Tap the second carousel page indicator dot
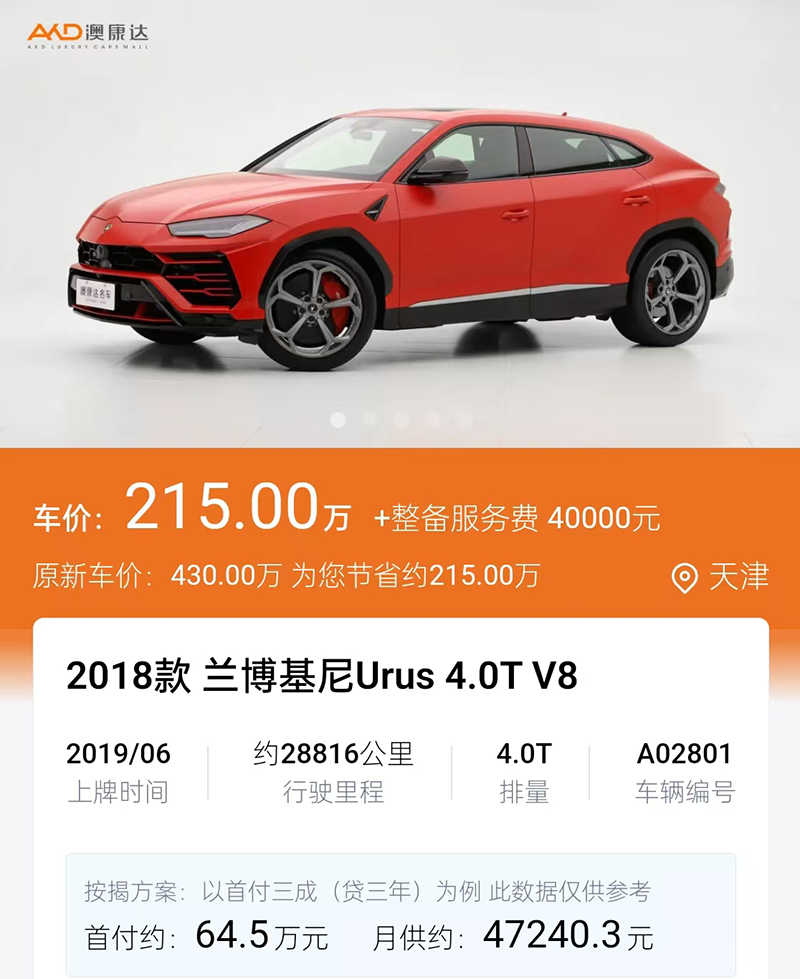800x979 pixels. [x=369, y=420]
